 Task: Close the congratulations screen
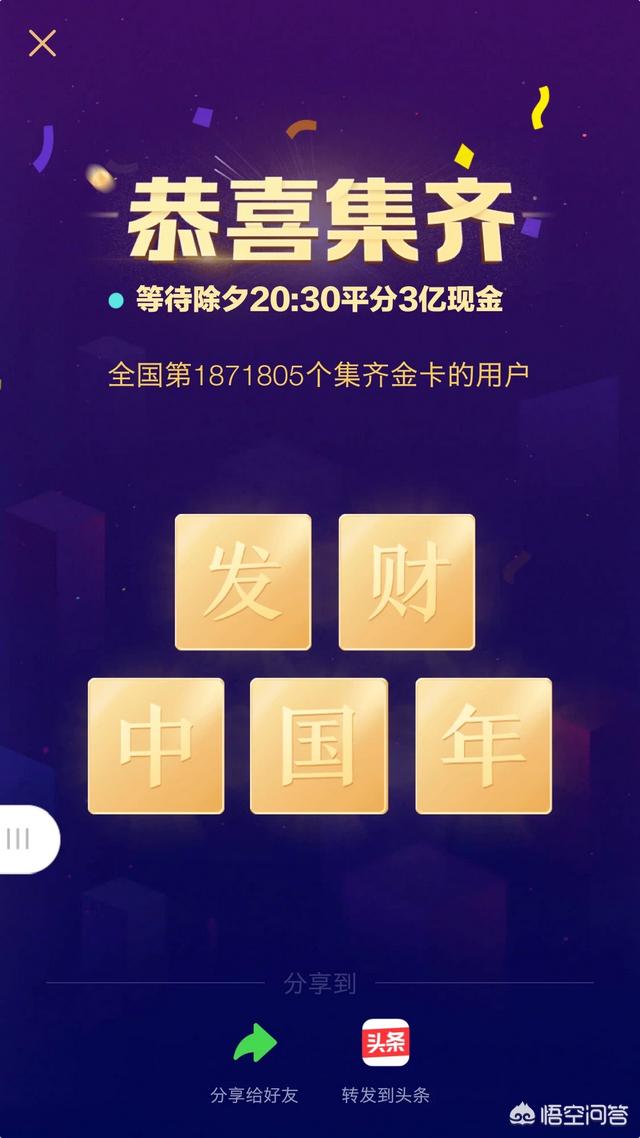tap(42, 43)
